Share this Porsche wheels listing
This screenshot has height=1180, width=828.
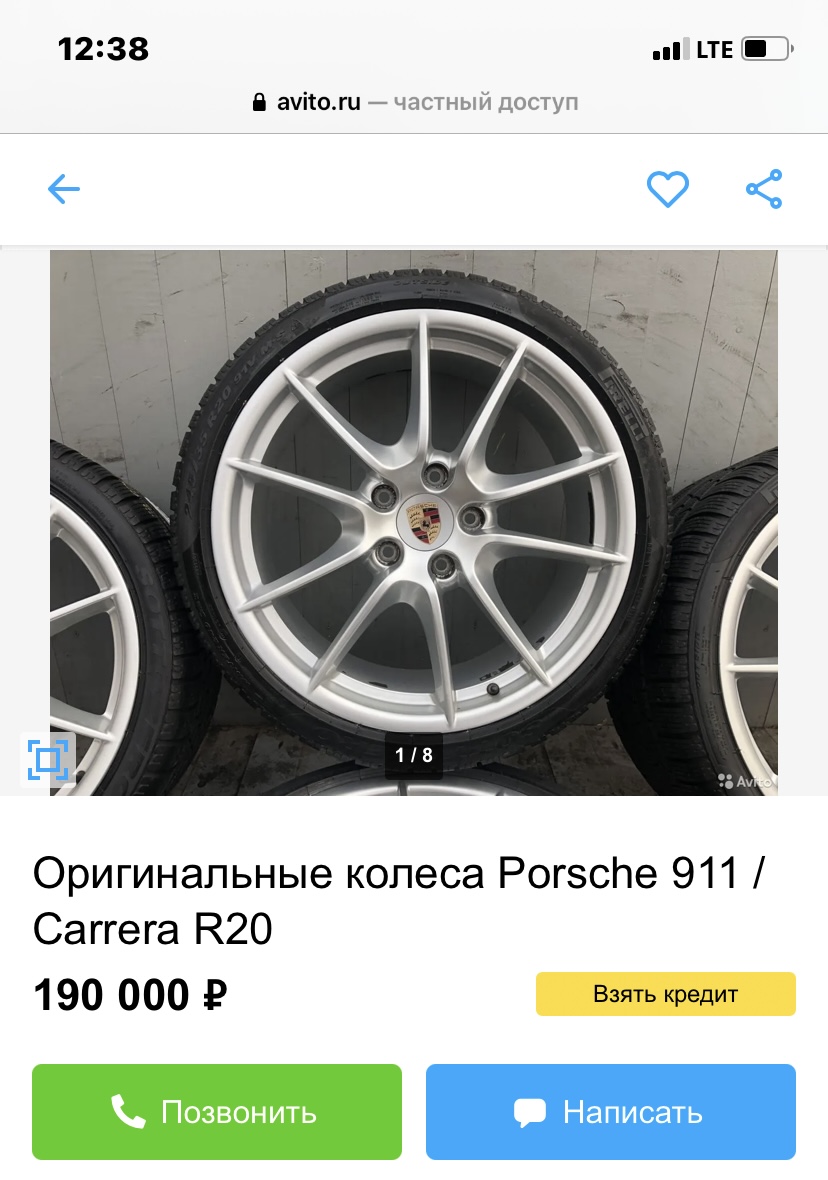pyautogui.click(x=764, y=189)
